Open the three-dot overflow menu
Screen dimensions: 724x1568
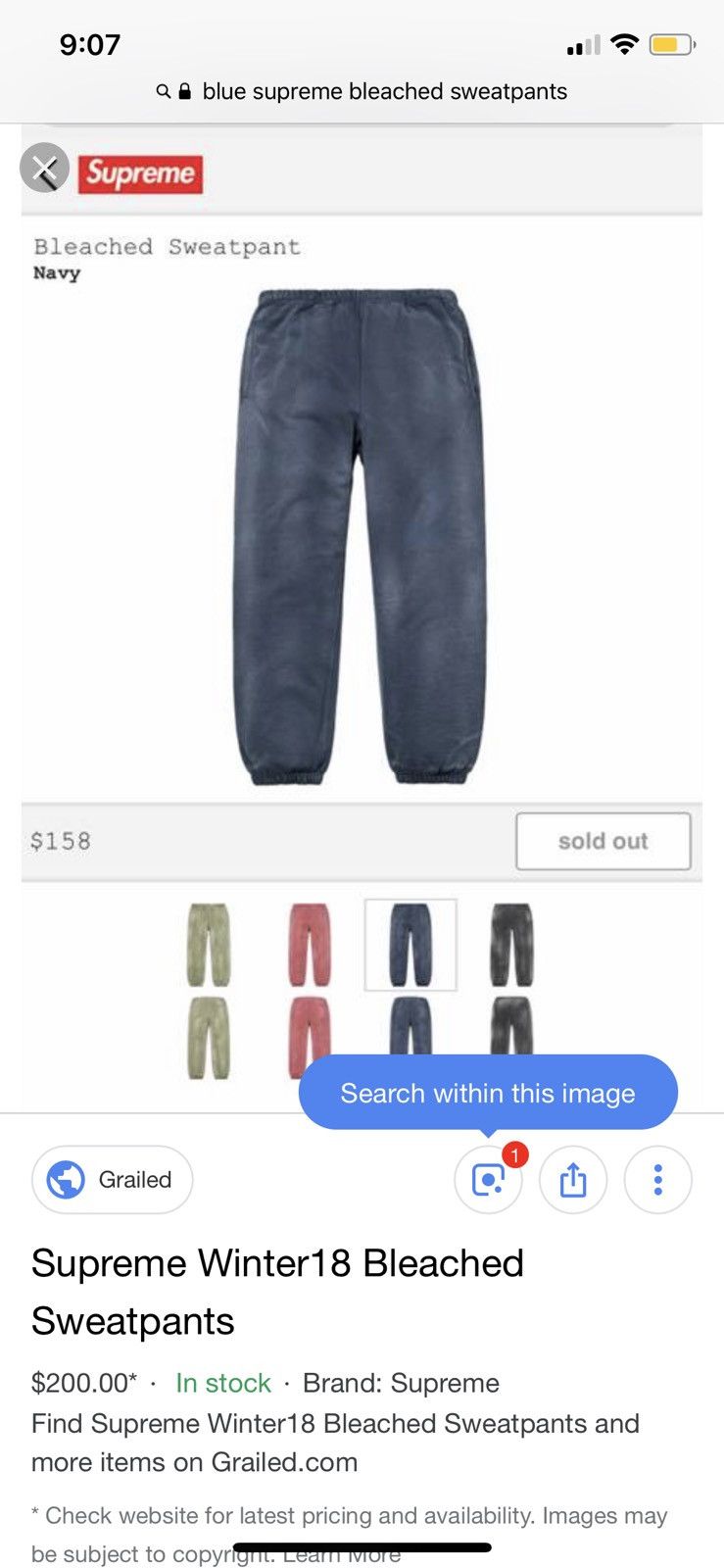tap(657, 1180)
